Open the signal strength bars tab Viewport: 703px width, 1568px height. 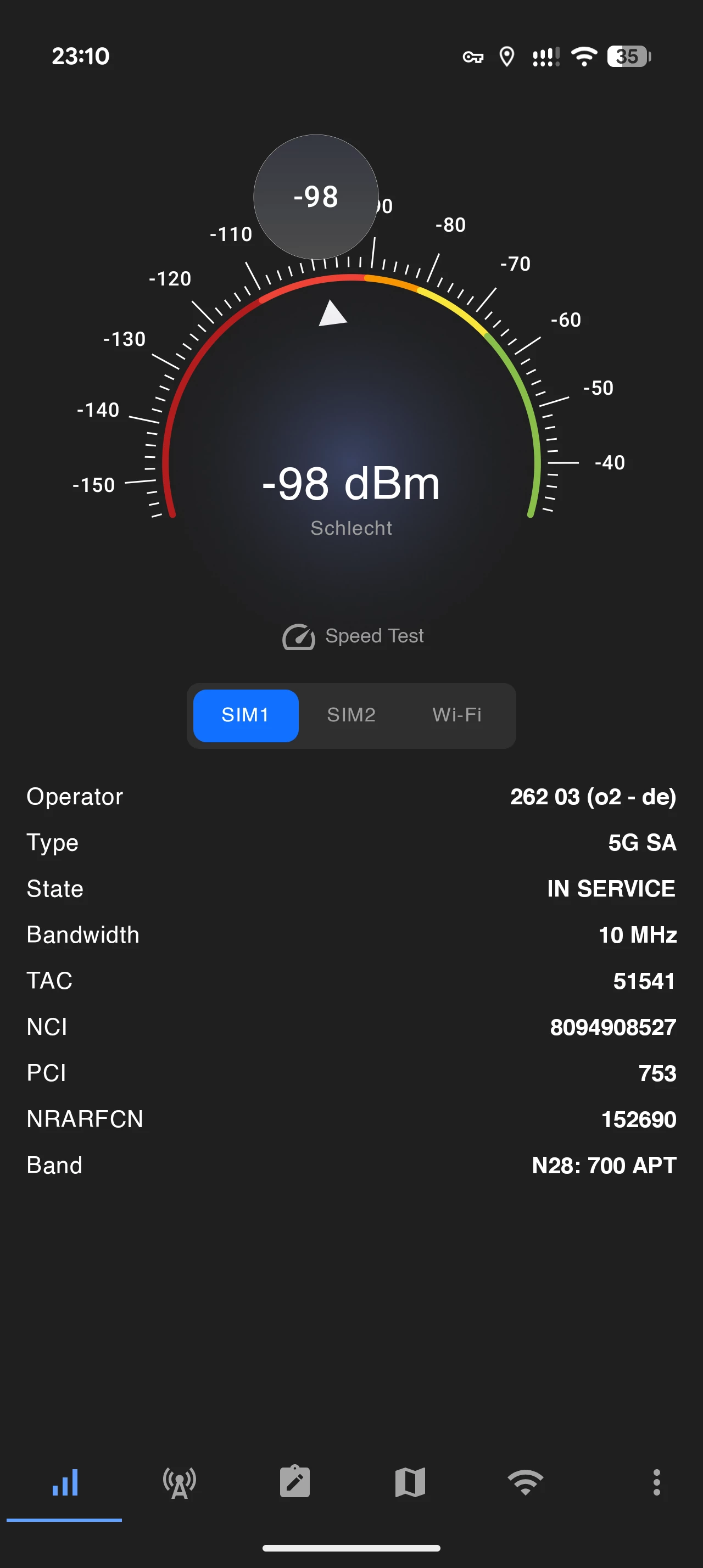click(x=64, y=1482)
